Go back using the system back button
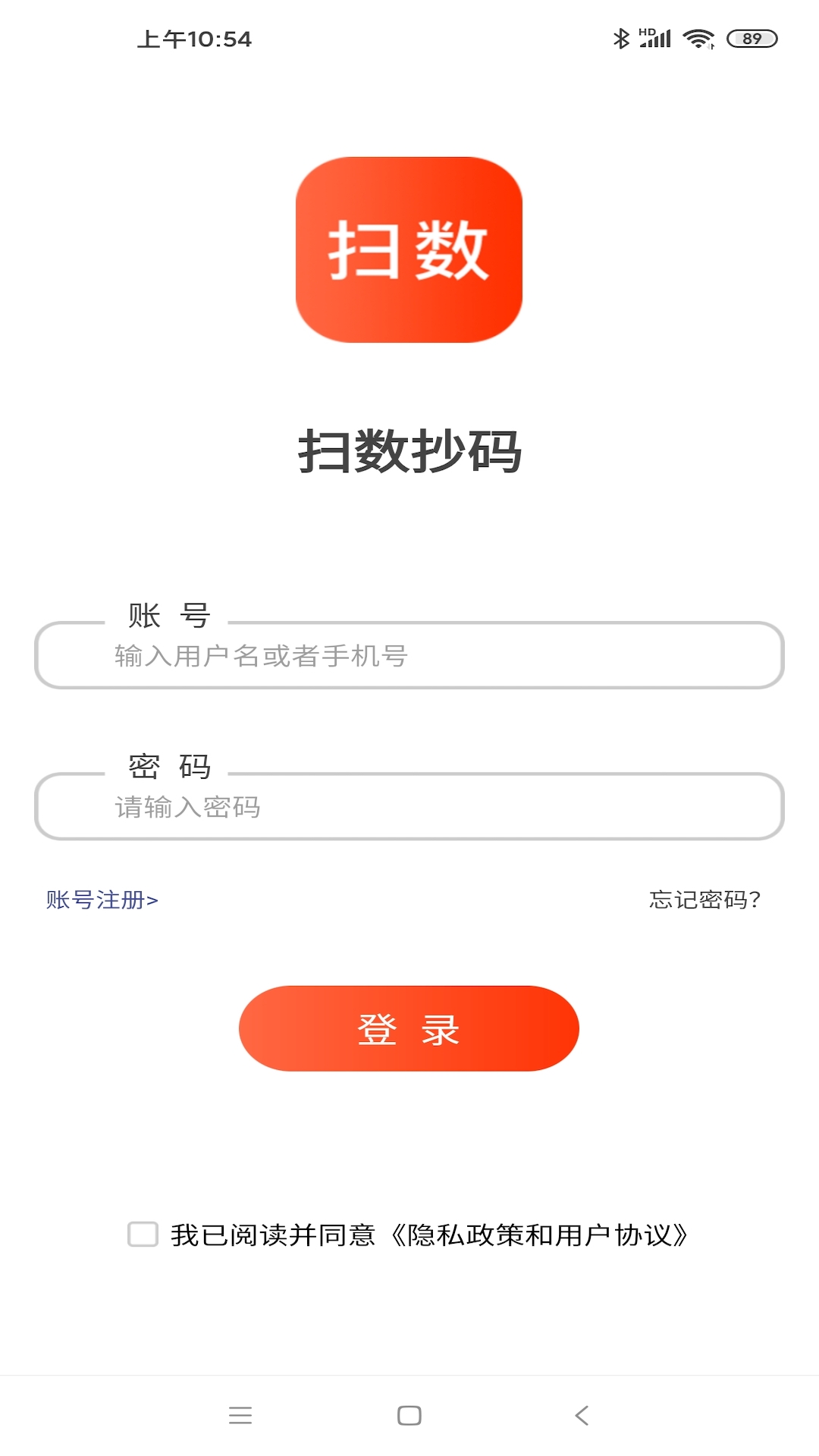The image size is (819, 1456). click(582, 1415)
